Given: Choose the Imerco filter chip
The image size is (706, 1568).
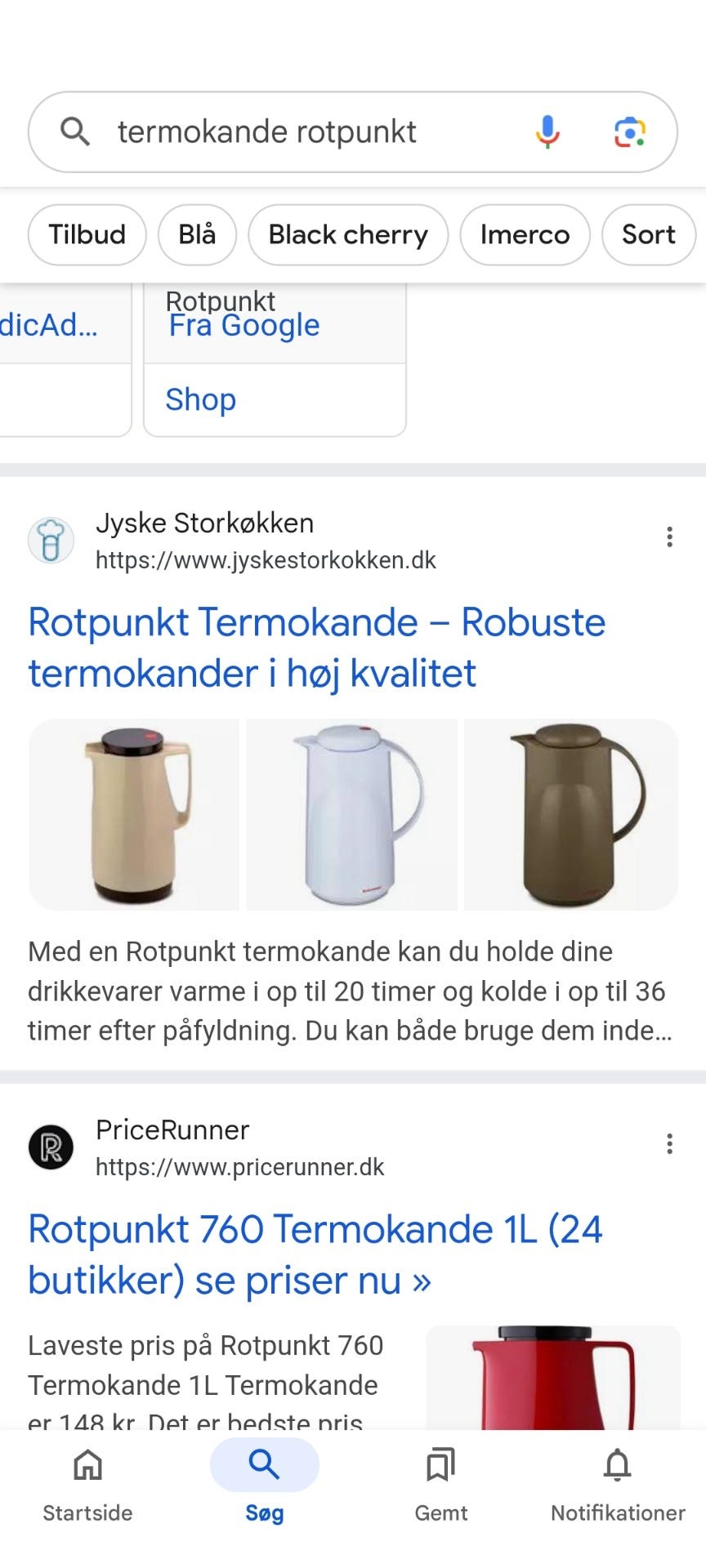Looking at the screenshot, I should (x=525, y=235).
